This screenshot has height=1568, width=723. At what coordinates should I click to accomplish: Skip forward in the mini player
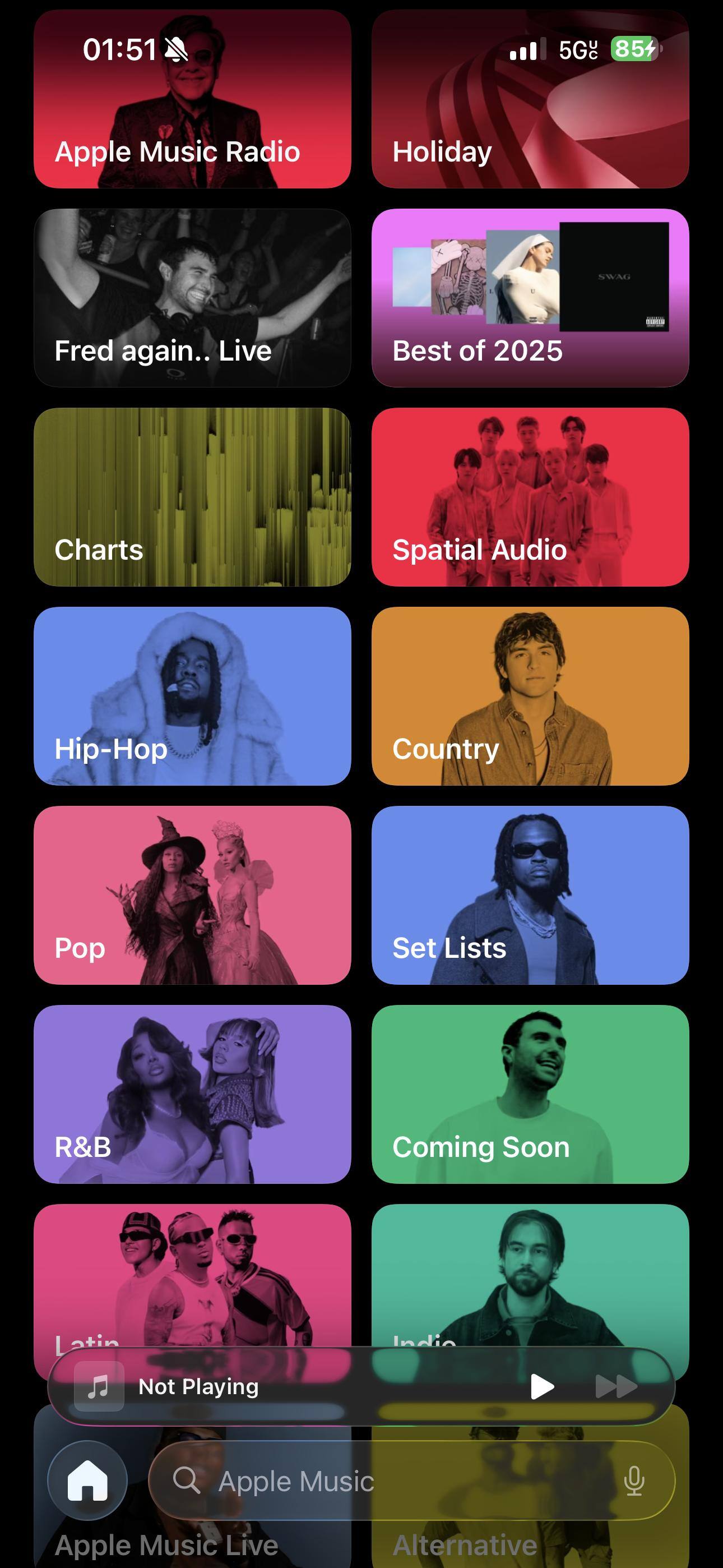click(616, 1387)
